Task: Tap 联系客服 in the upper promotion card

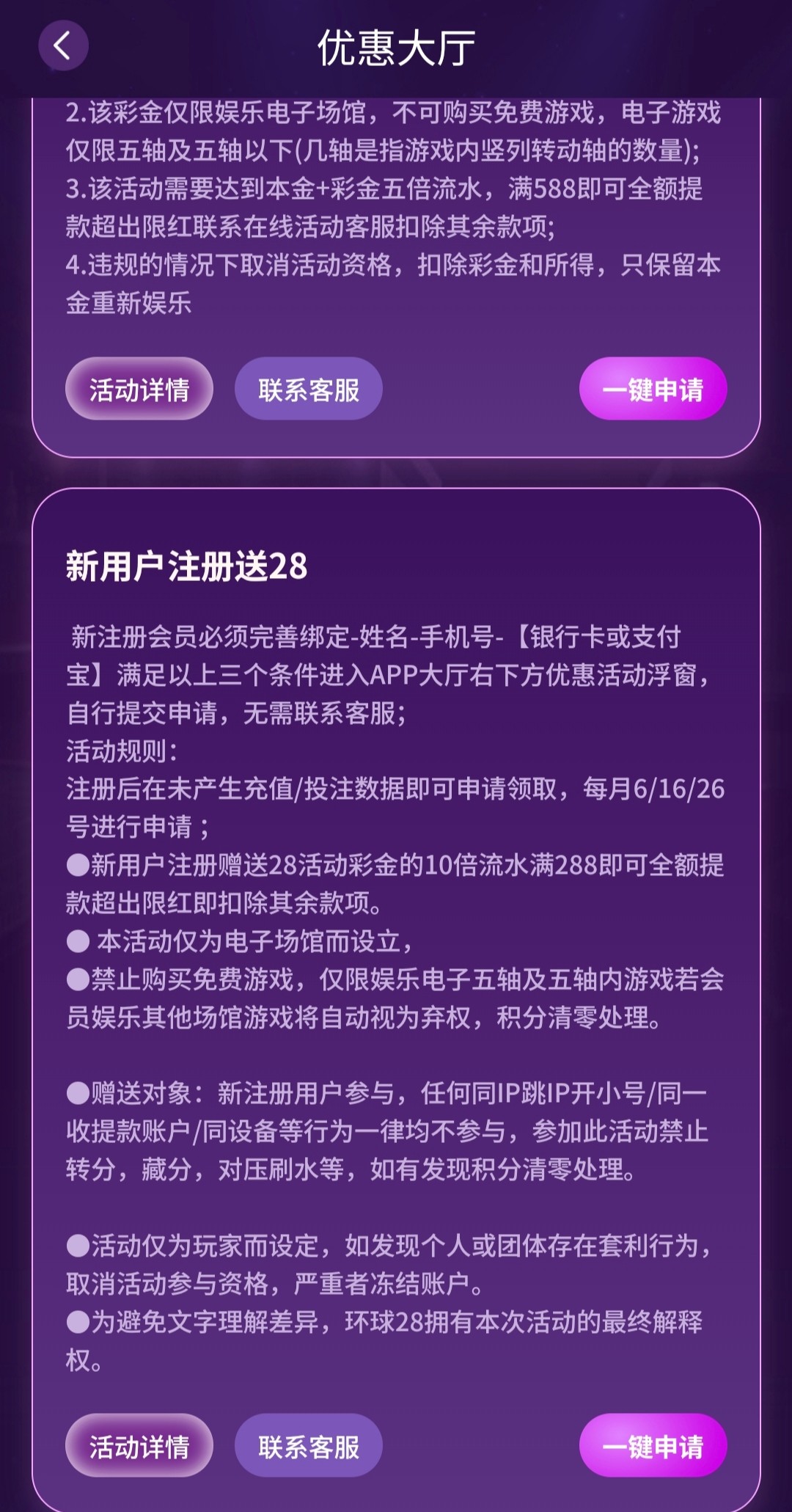Action: [x=308, y=389]
